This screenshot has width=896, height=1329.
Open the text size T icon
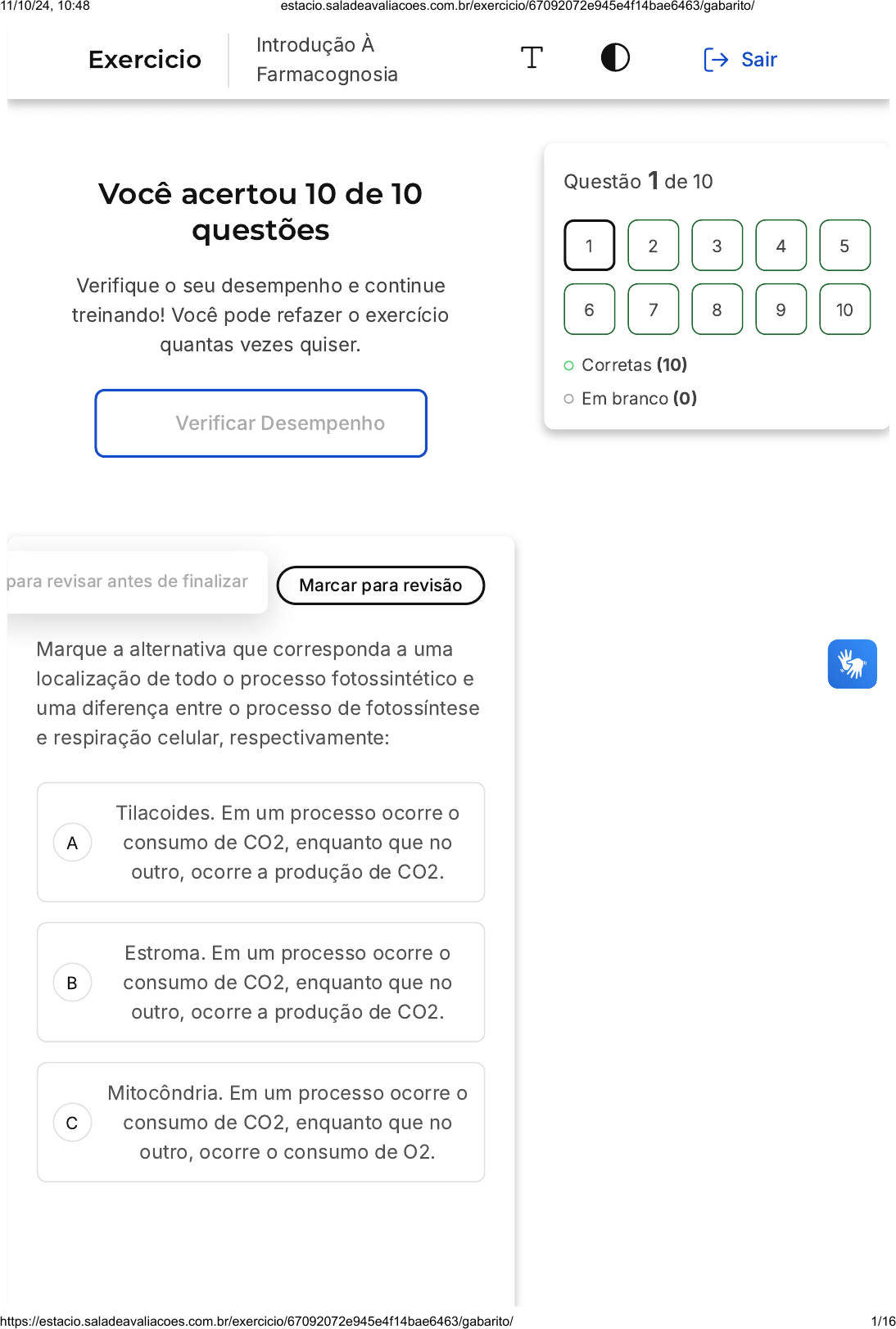532,58
